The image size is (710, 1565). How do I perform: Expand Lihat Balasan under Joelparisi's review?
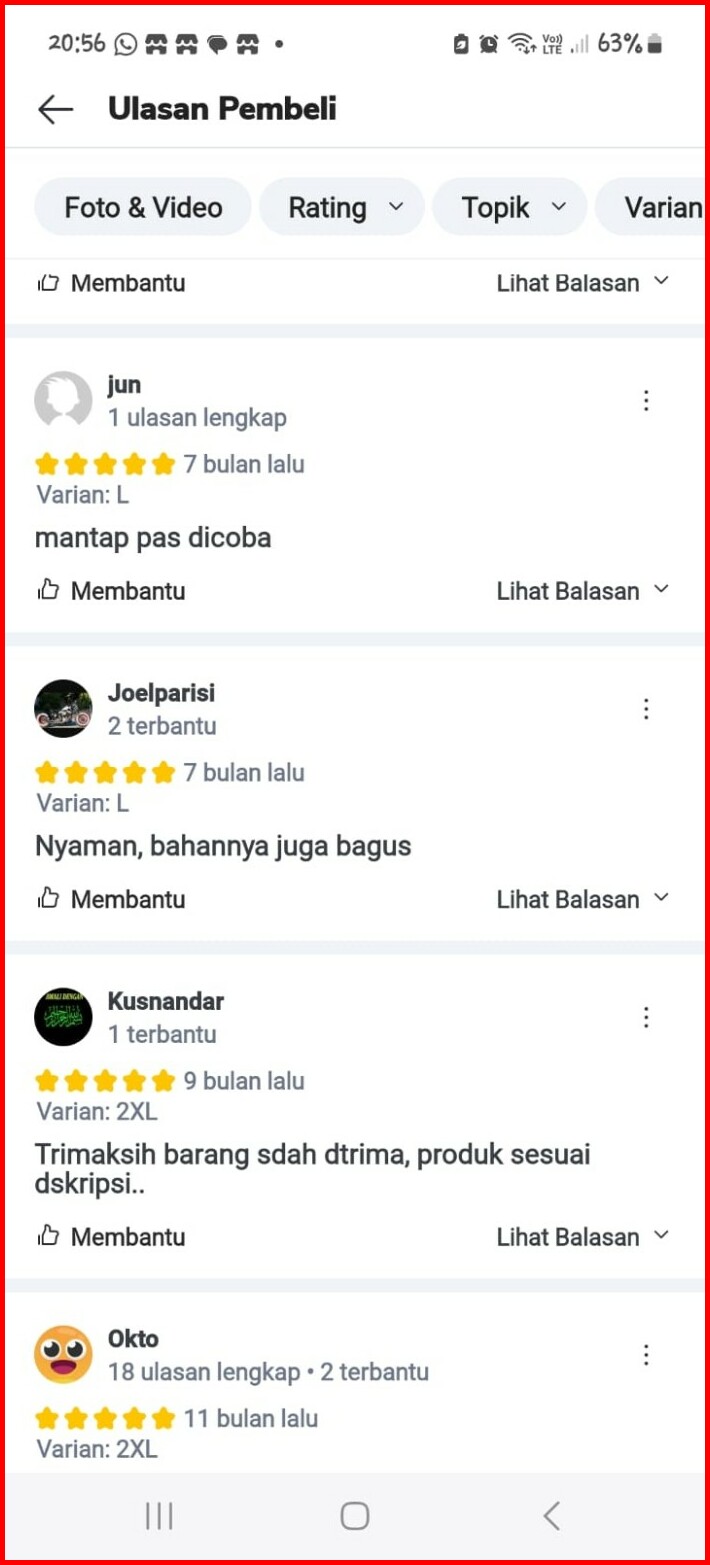(x=582, y=899)
